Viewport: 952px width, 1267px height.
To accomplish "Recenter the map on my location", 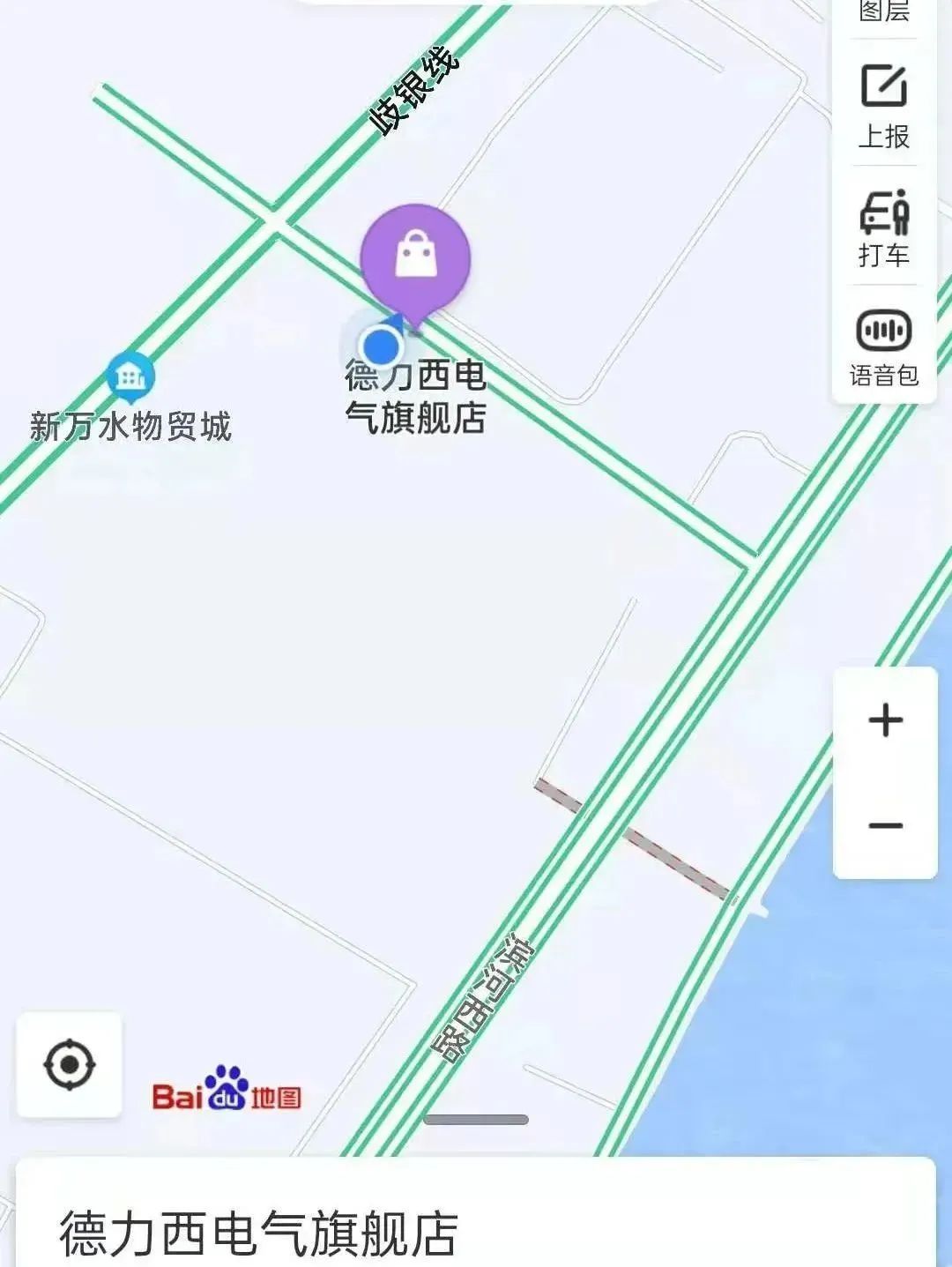I will (x=70, y=1065).
